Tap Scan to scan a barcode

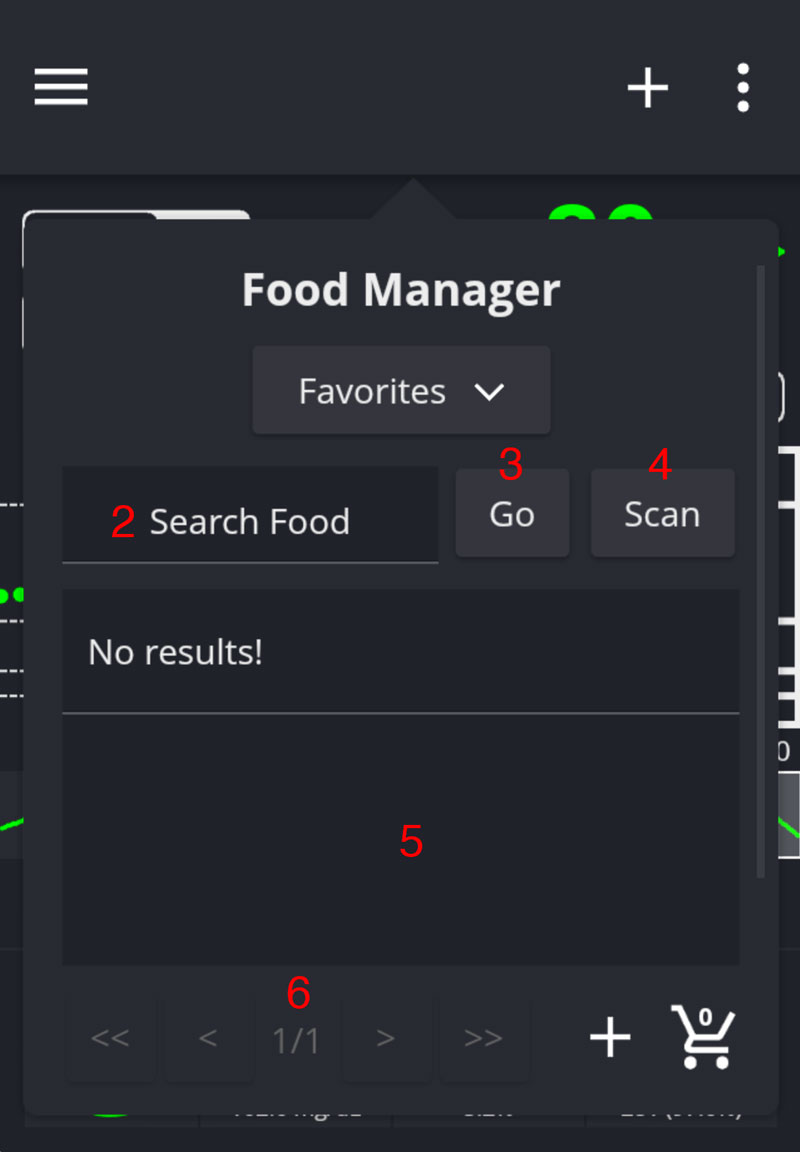662,514
